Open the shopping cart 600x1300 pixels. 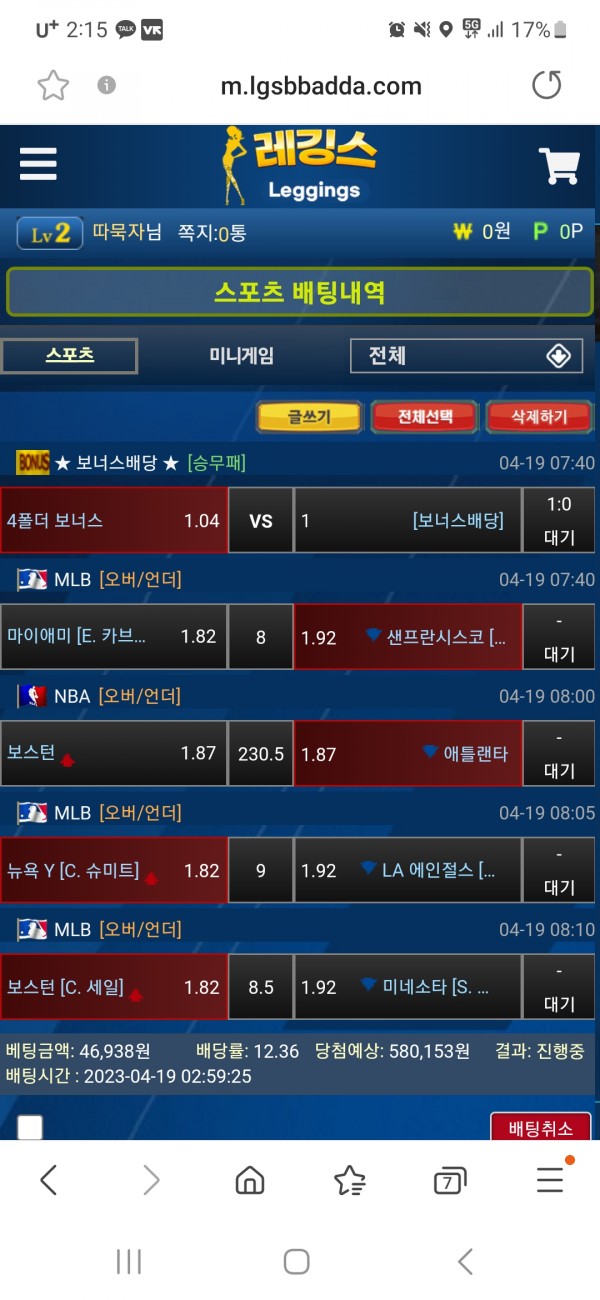point(559,166)
